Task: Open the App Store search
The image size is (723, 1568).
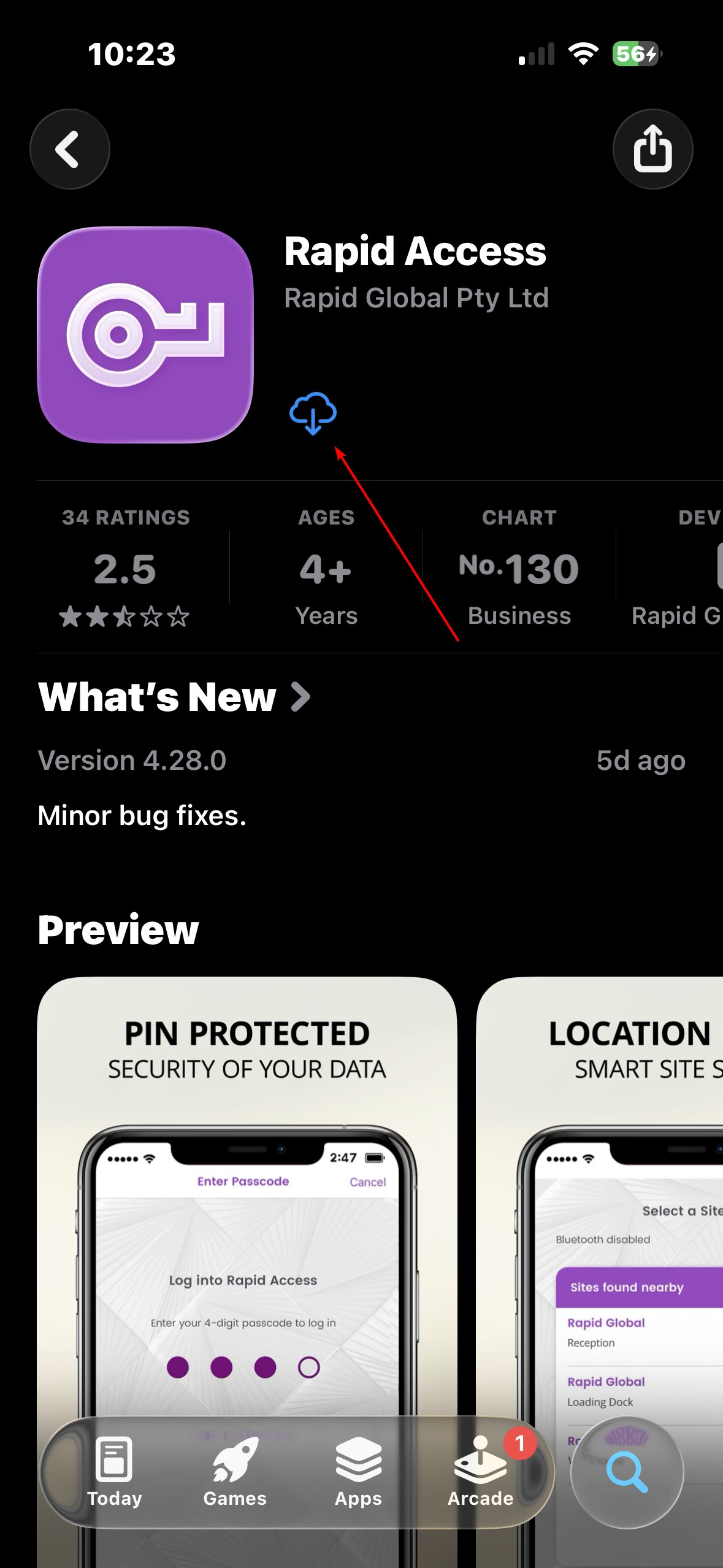Action: [627, 1472]
